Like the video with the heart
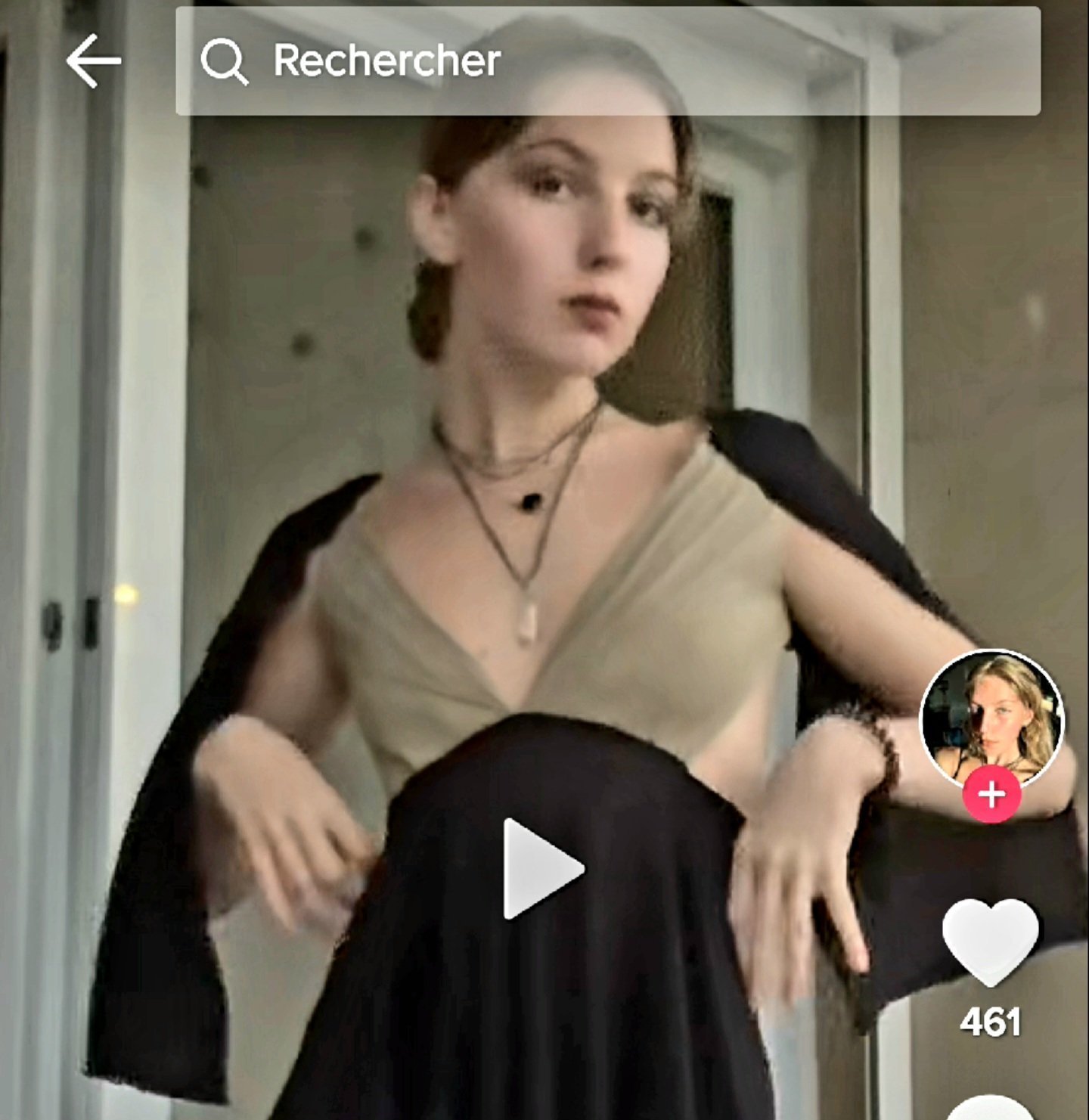Screen dimensions: 1089x1120 (990, 940)
